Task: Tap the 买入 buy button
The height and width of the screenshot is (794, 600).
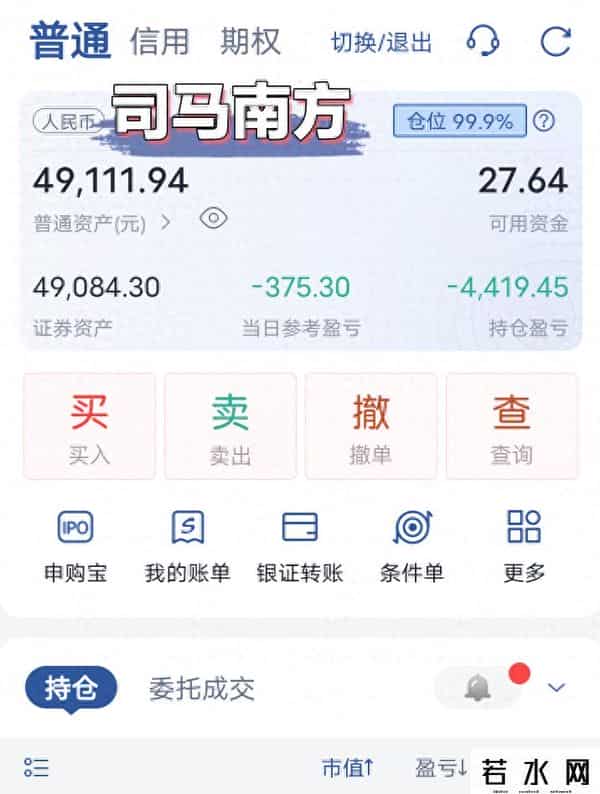Action: point(89,426)
